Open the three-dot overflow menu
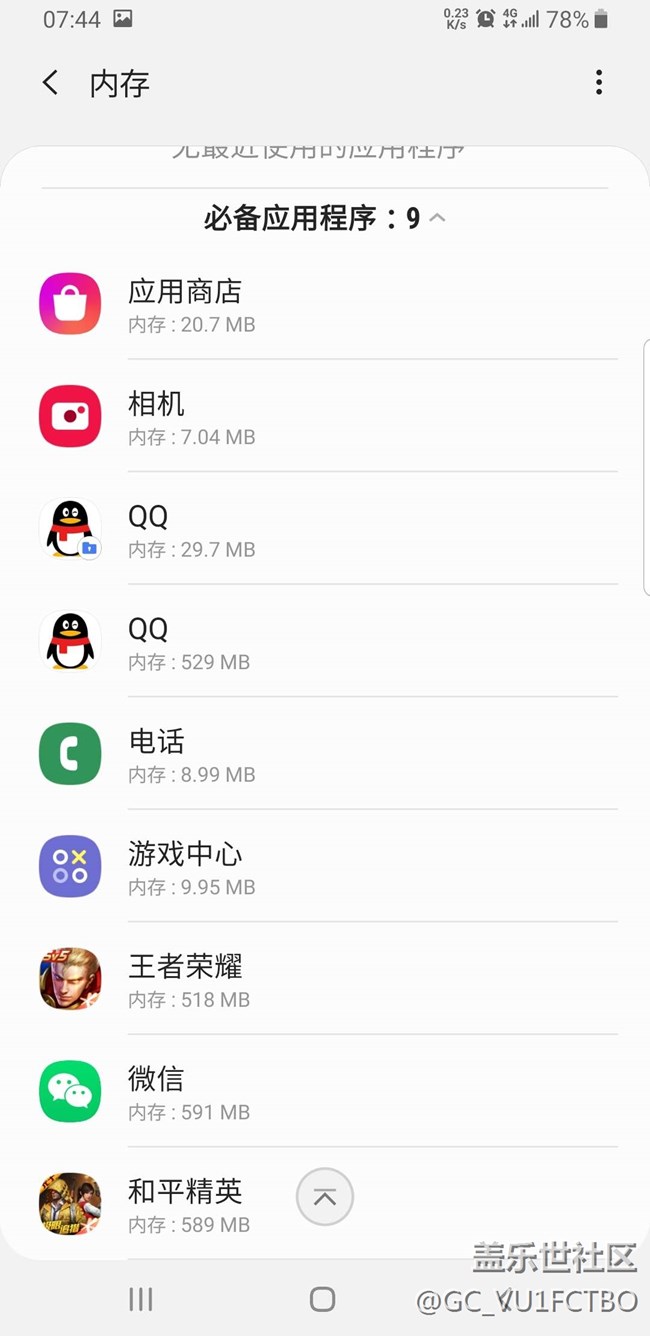This screenshot has width=650, height=1336. pyautogui.click(x=598, y=83)
